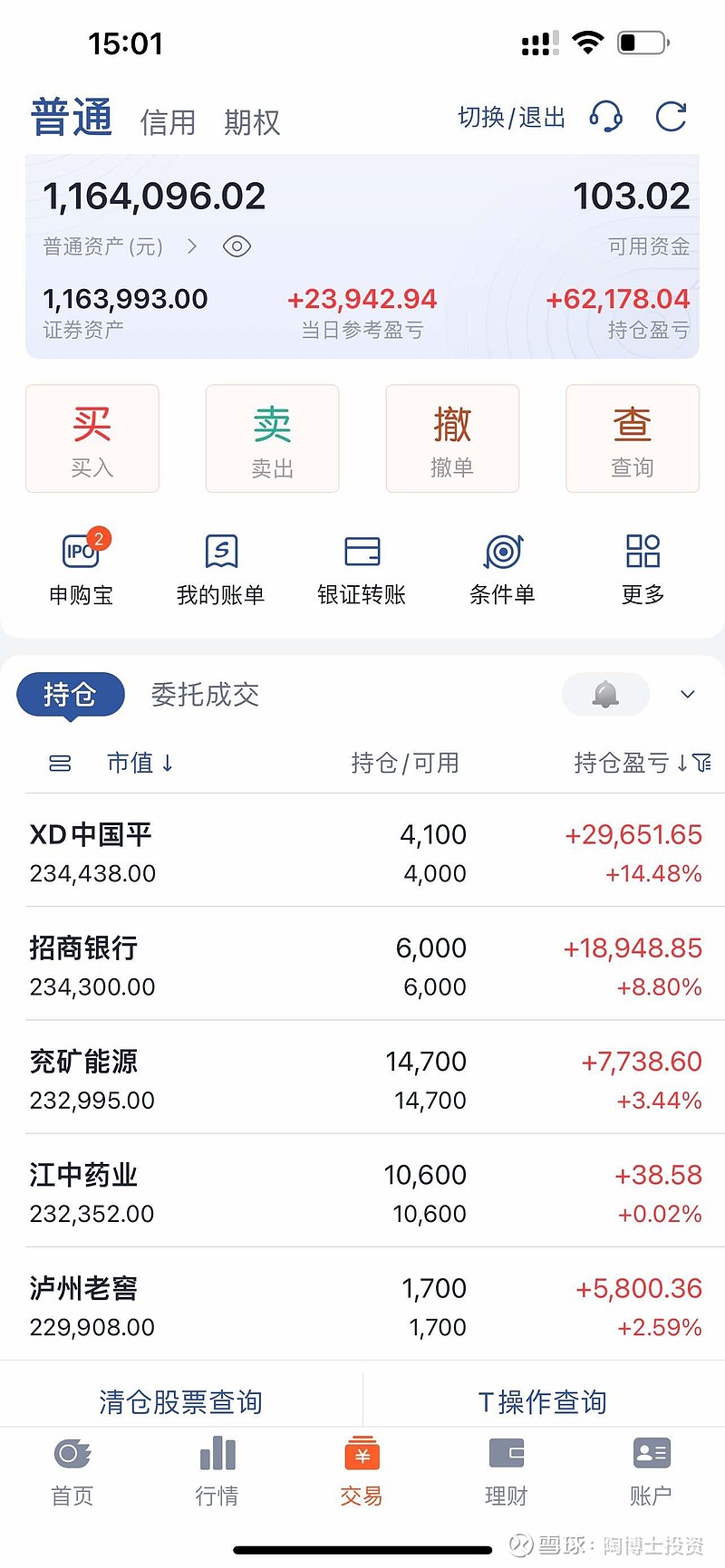Screen dimensions: 725x1568
Task: Switch to 委托成交 tab
Action: tap(204, 695)
